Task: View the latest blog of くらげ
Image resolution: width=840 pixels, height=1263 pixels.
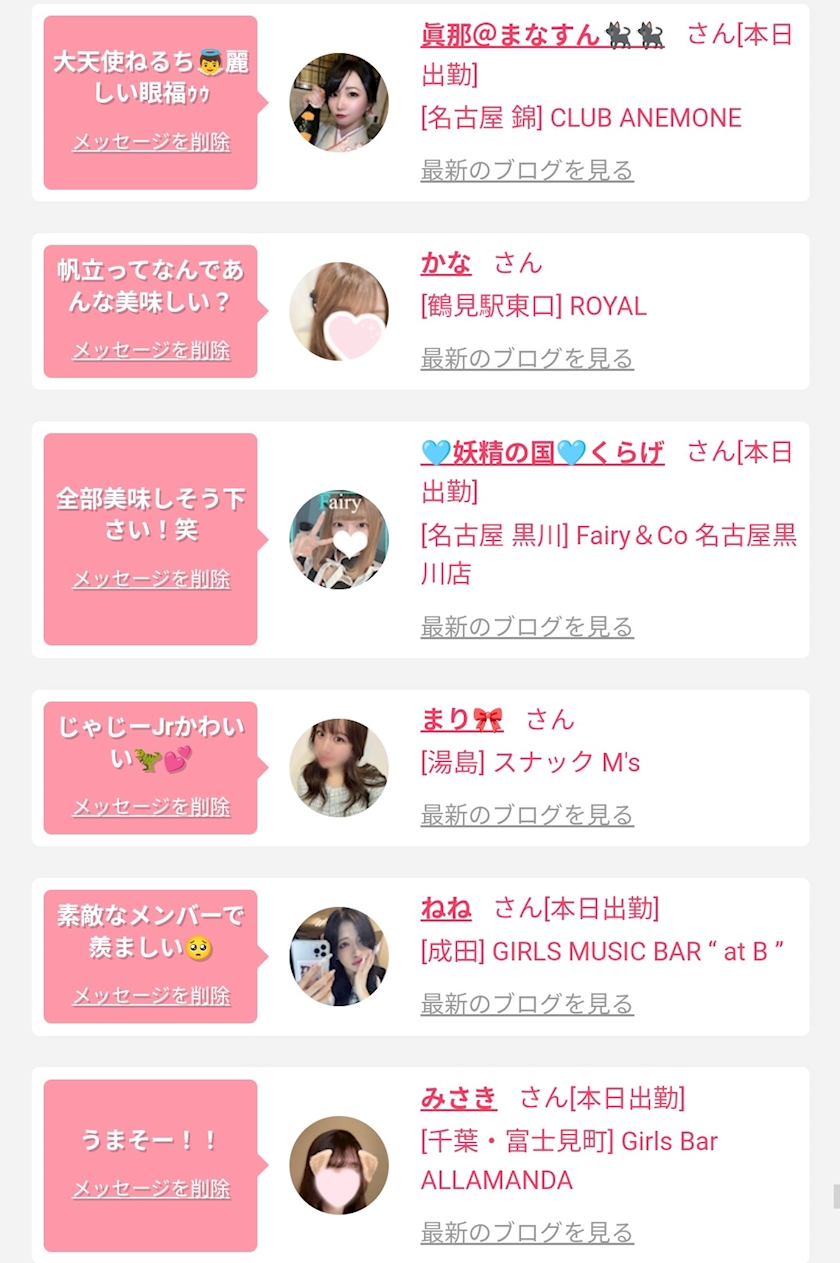Action: click(x=527, y=627)
